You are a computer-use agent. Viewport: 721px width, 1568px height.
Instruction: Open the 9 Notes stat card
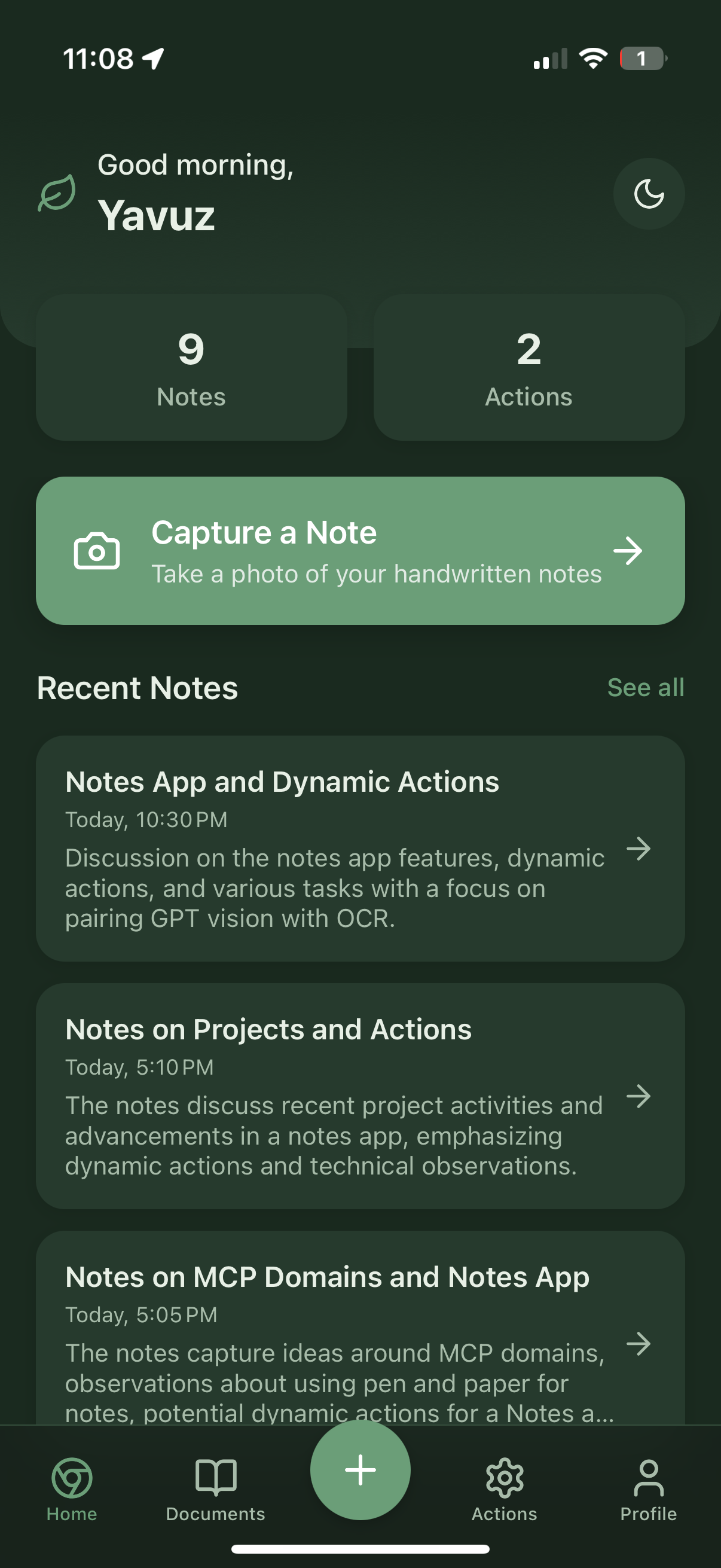coord(191,368)
